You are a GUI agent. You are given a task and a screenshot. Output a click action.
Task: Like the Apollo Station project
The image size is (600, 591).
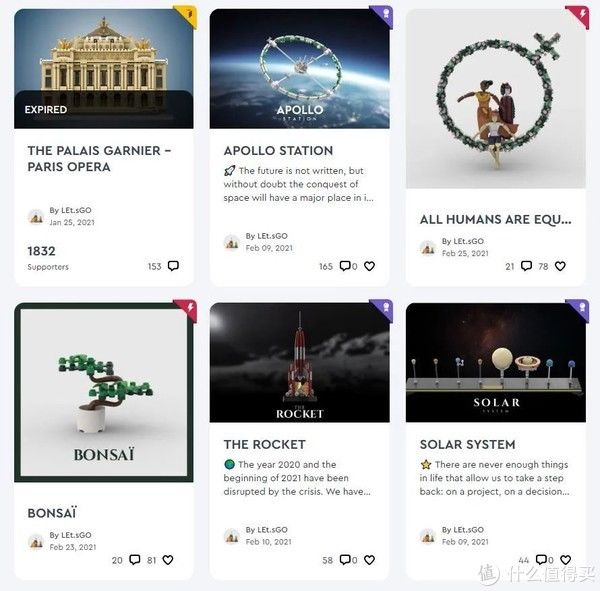coord(369,266)
